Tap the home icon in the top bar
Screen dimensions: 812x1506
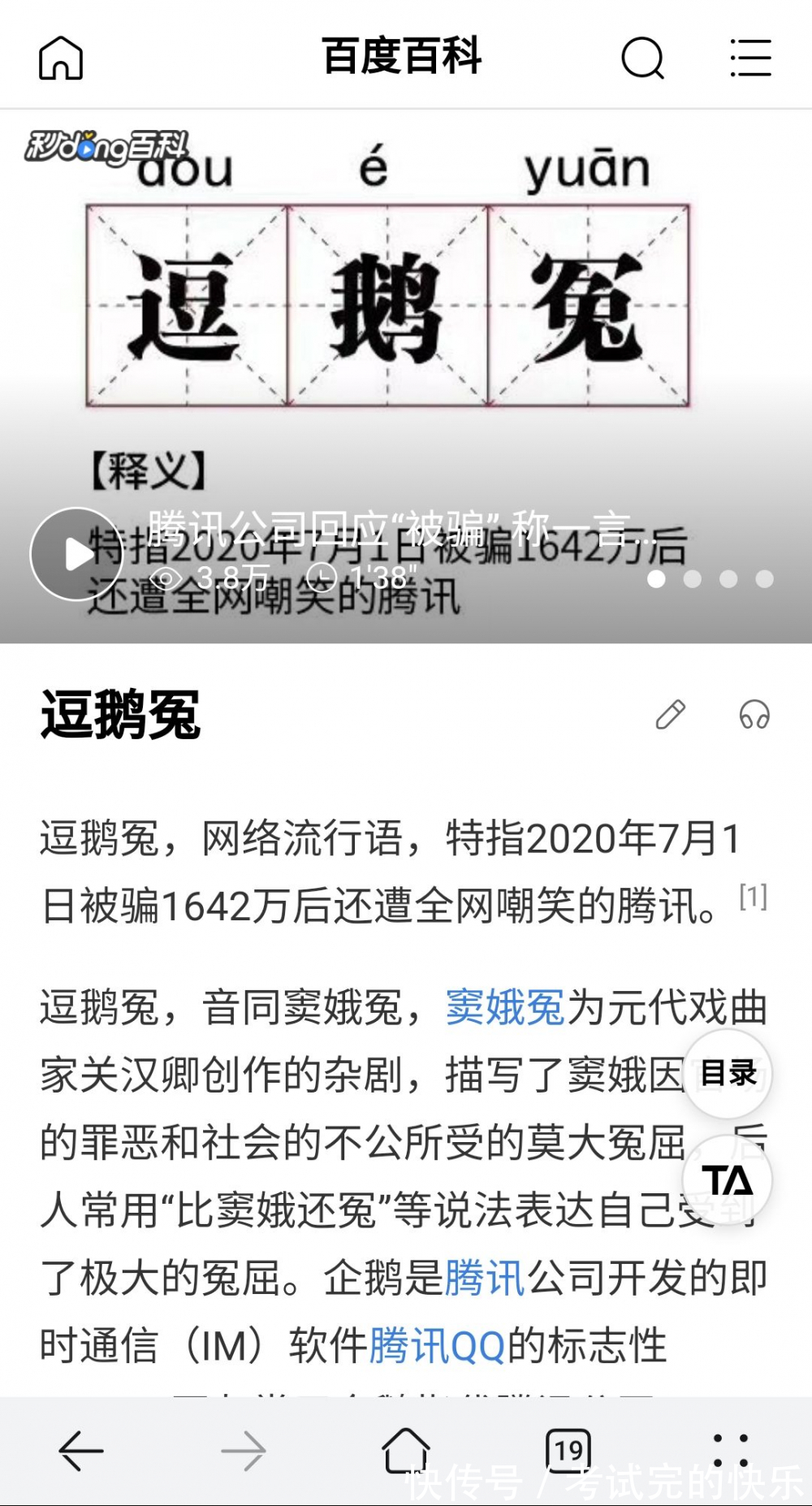(61, 58)
